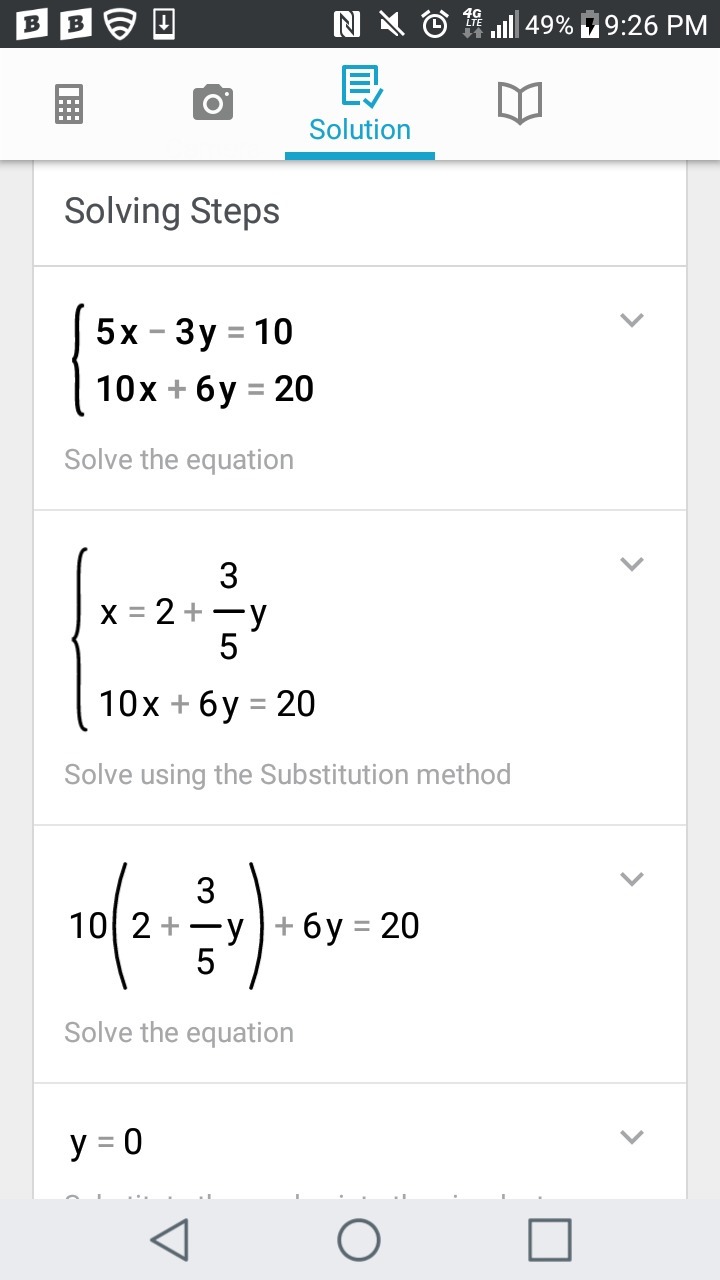Open the book tab
Viewport: 720px width, 1280px height.
[x=519, y=104]
